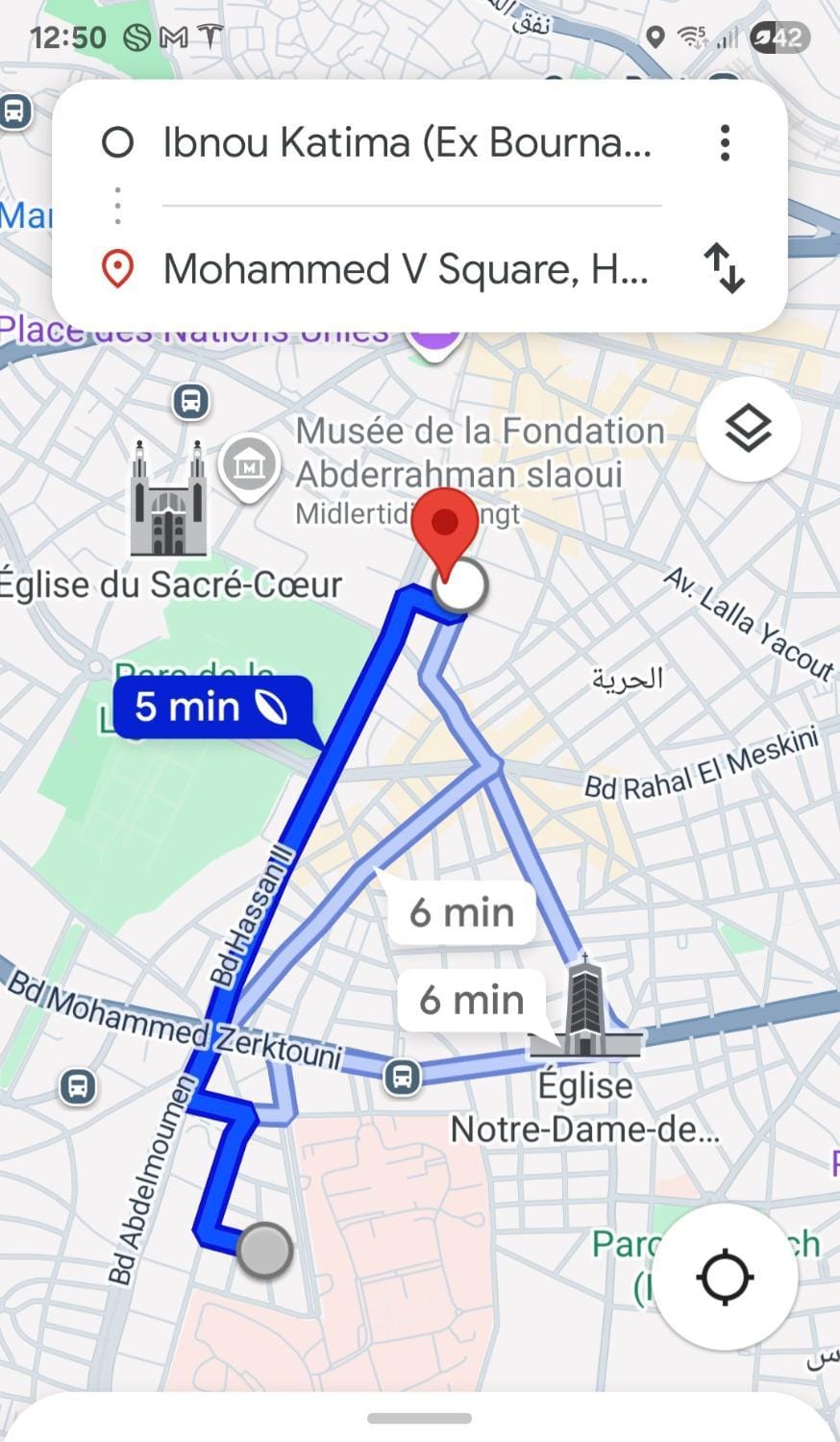
Task: Choose the 6 min route via Bd Mohammed Zerktouni
Action: [472, 1000]
